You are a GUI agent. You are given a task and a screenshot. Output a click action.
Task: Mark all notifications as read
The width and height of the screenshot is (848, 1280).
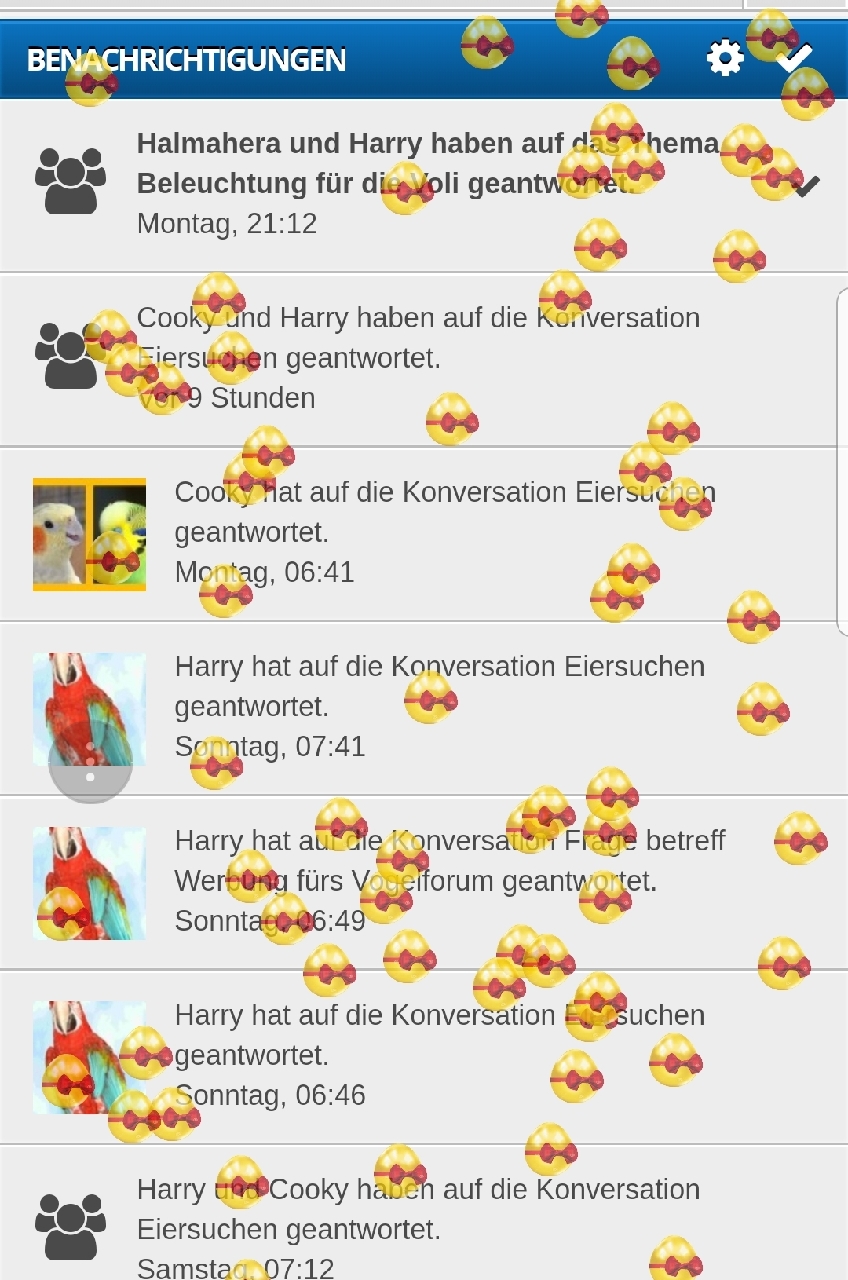coord(795,57)
